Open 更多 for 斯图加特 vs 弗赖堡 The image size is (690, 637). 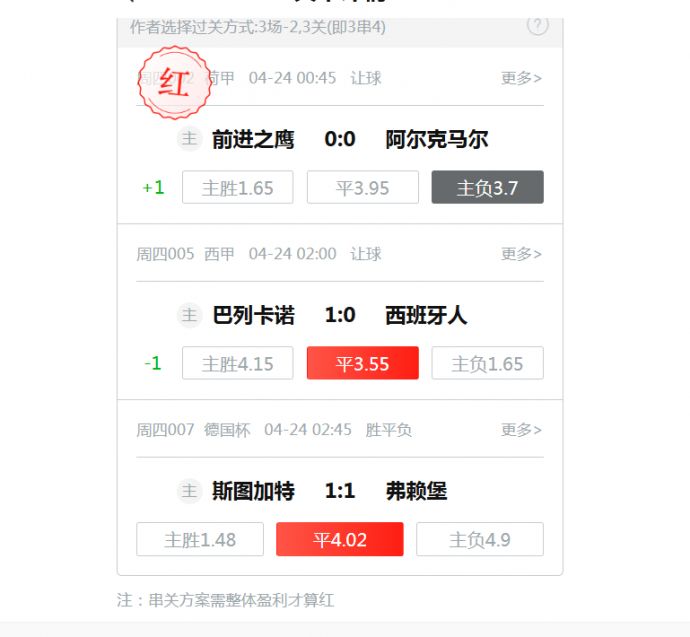pyautogui.click(x=521, y=430)
